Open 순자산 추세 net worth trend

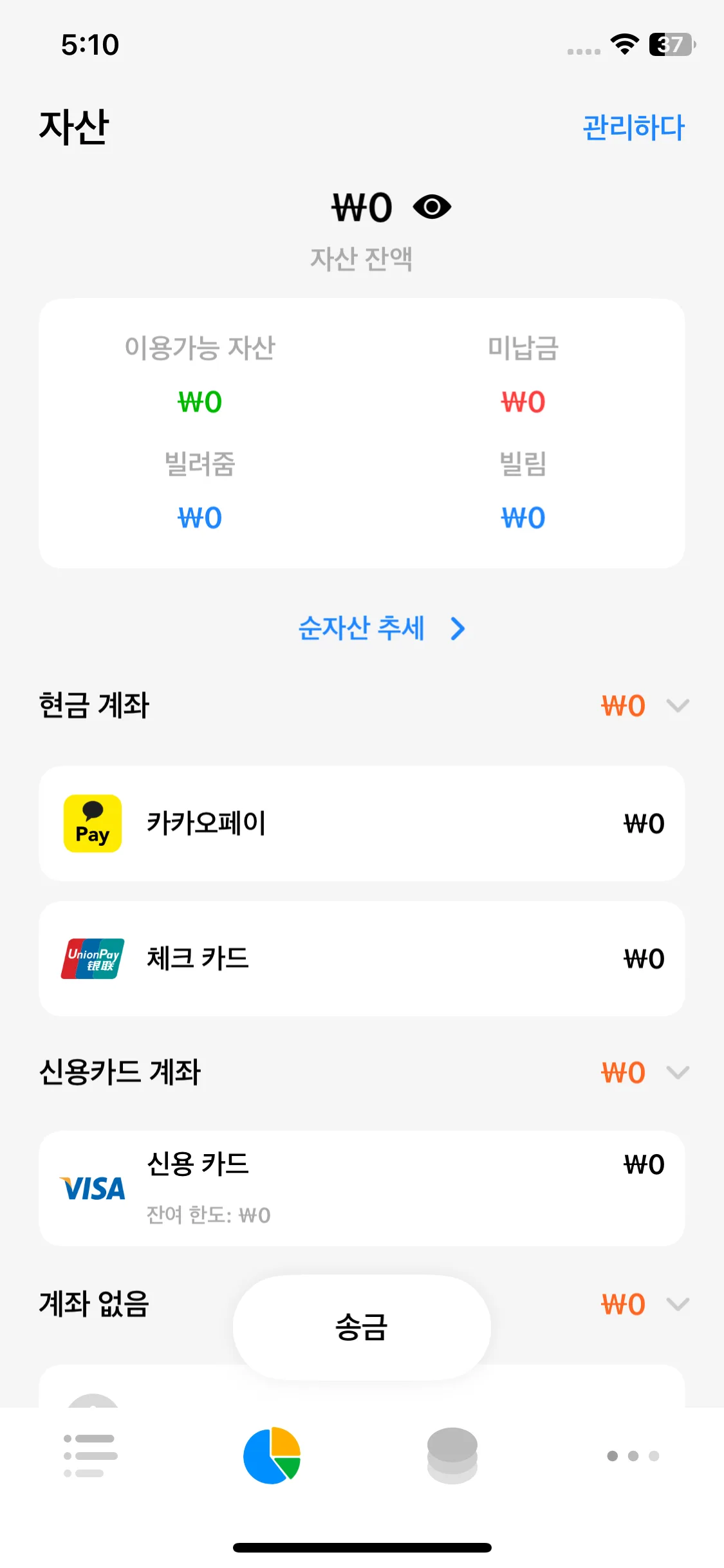[x=381, y=628]
